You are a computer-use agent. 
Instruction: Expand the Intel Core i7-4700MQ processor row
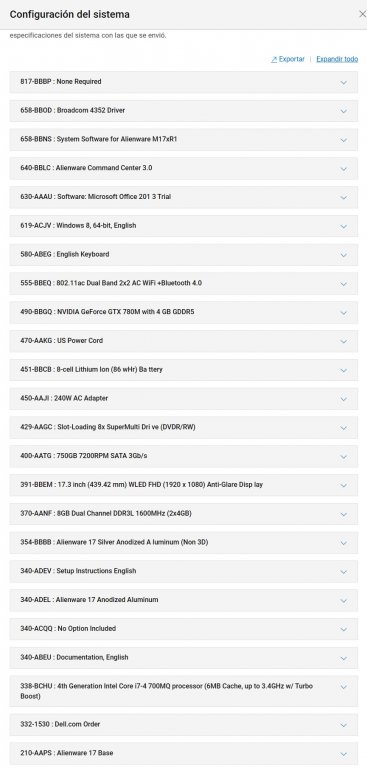(x=184, y=691)
